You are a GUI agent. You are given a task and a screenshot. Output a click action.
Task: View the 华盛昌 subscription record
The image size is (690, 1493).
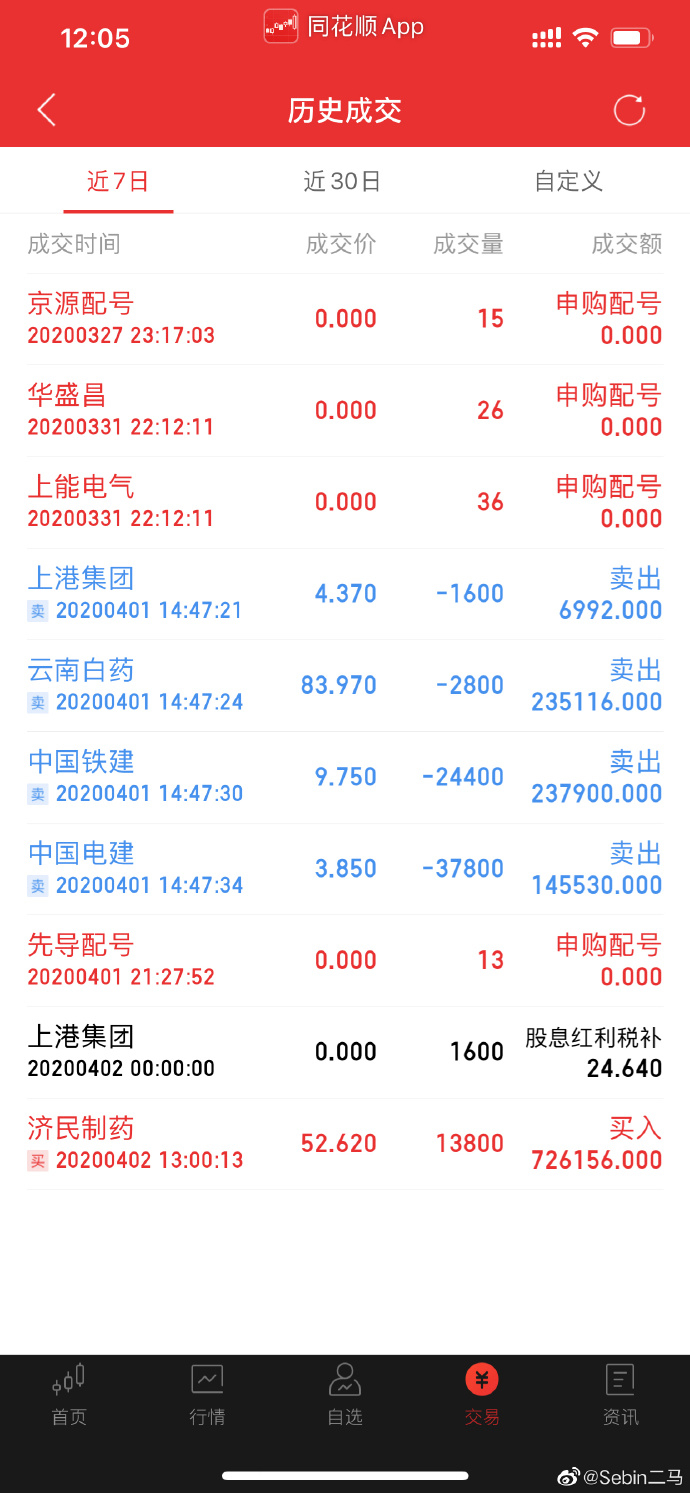[344, 410]
